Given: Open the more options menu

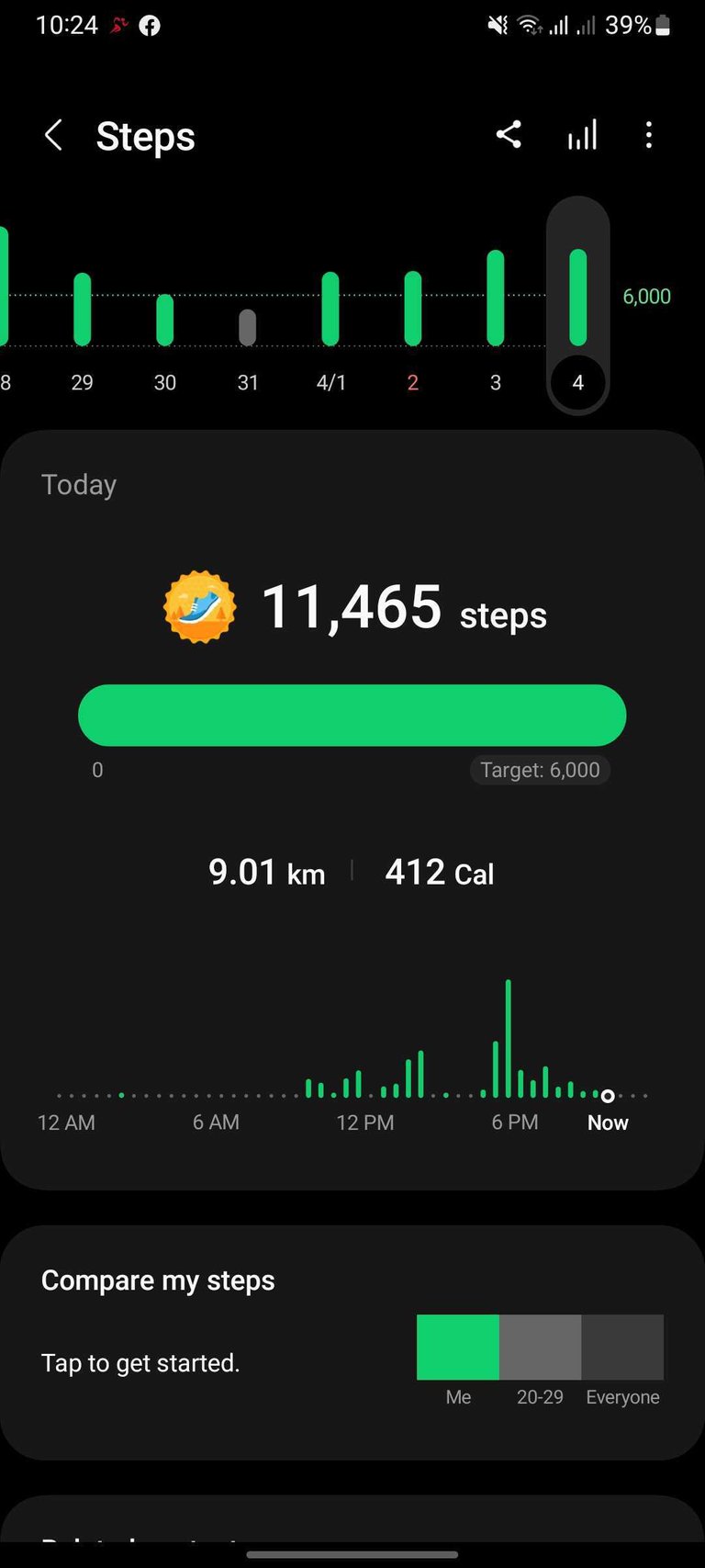Looking at the screenshot, I should pos(649,135).
